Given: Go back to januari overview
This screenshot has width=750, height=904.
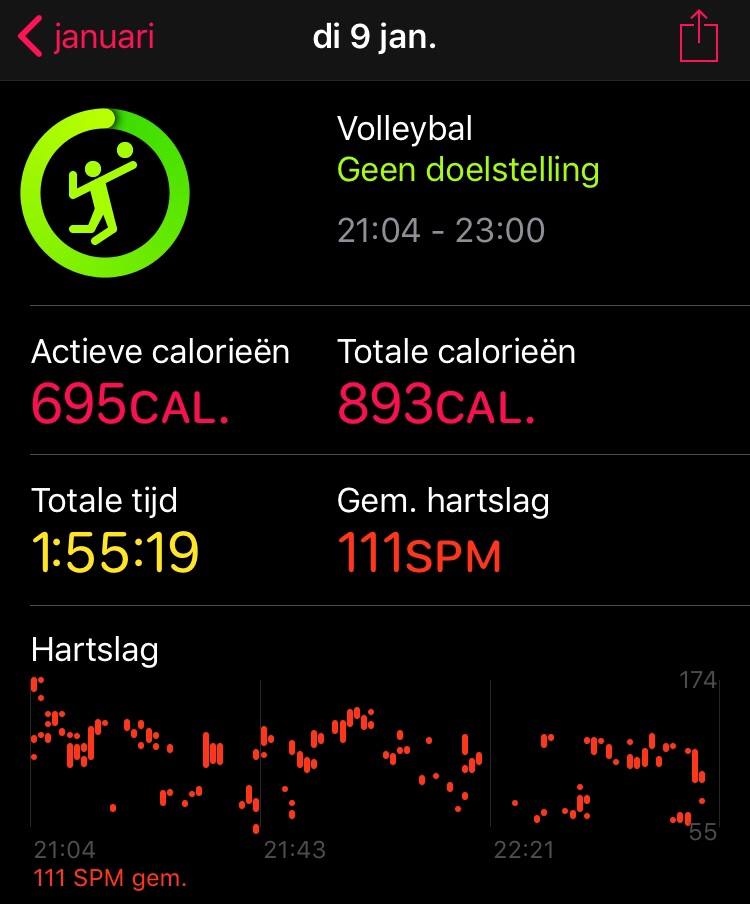Looking at the screenshot, I should [86, 38].
